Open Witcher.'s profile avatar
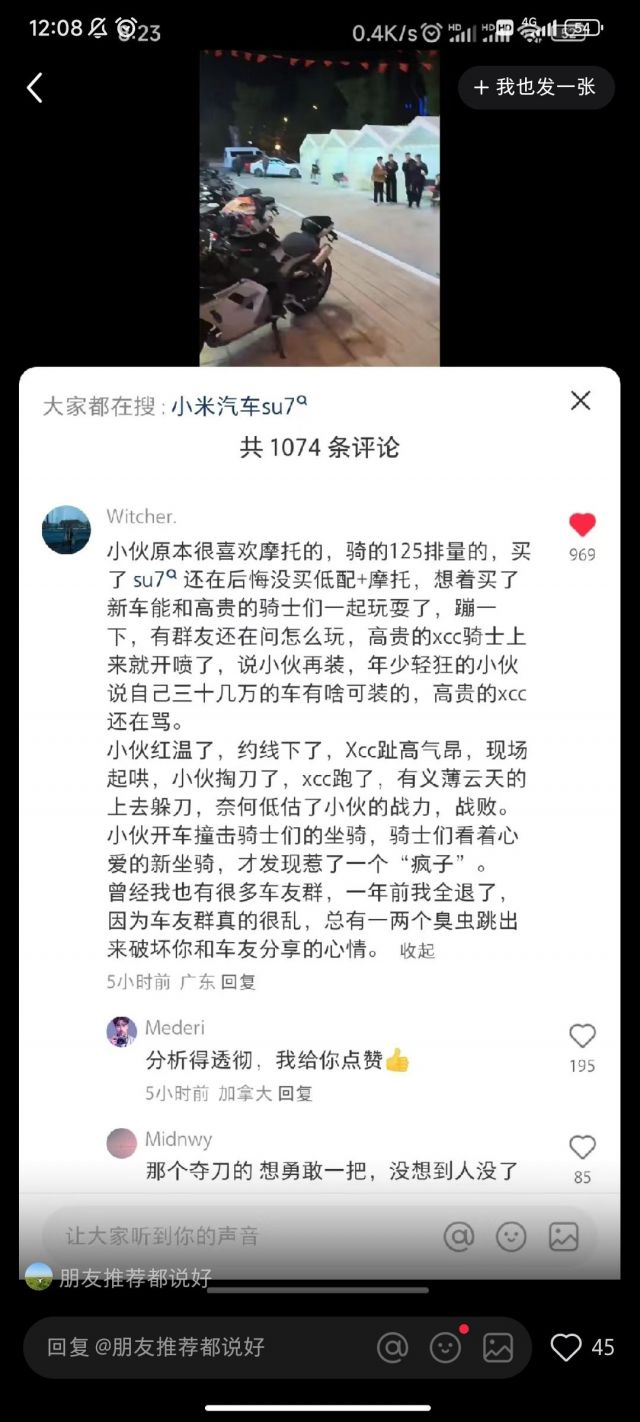Viewport: 640px width, 1422px height. pyautogui.click(x=66, y=530)
